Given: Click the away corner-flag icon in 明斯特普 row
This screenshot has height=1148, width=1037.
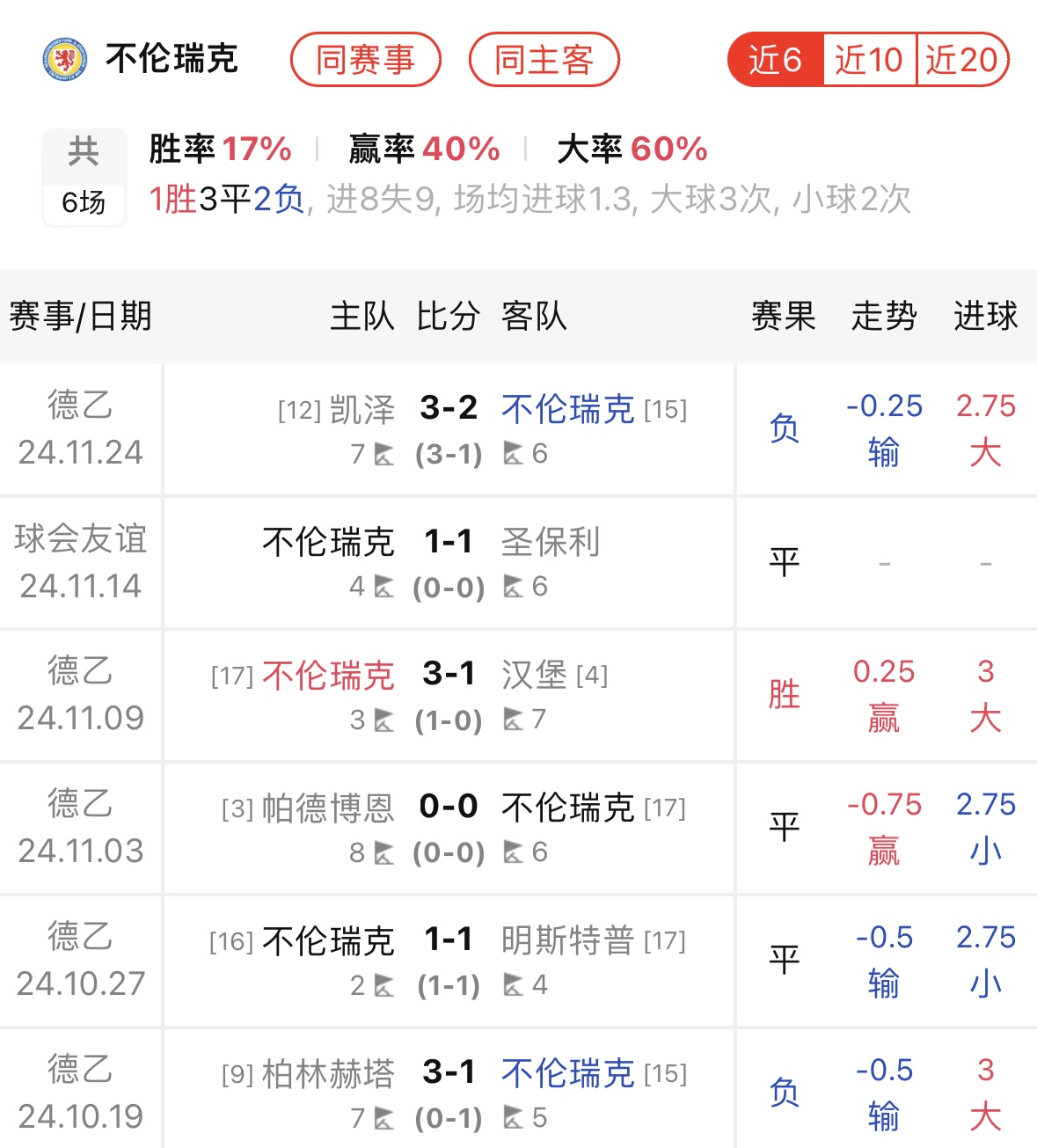Looking at the screenshot, I should [514, 985].
